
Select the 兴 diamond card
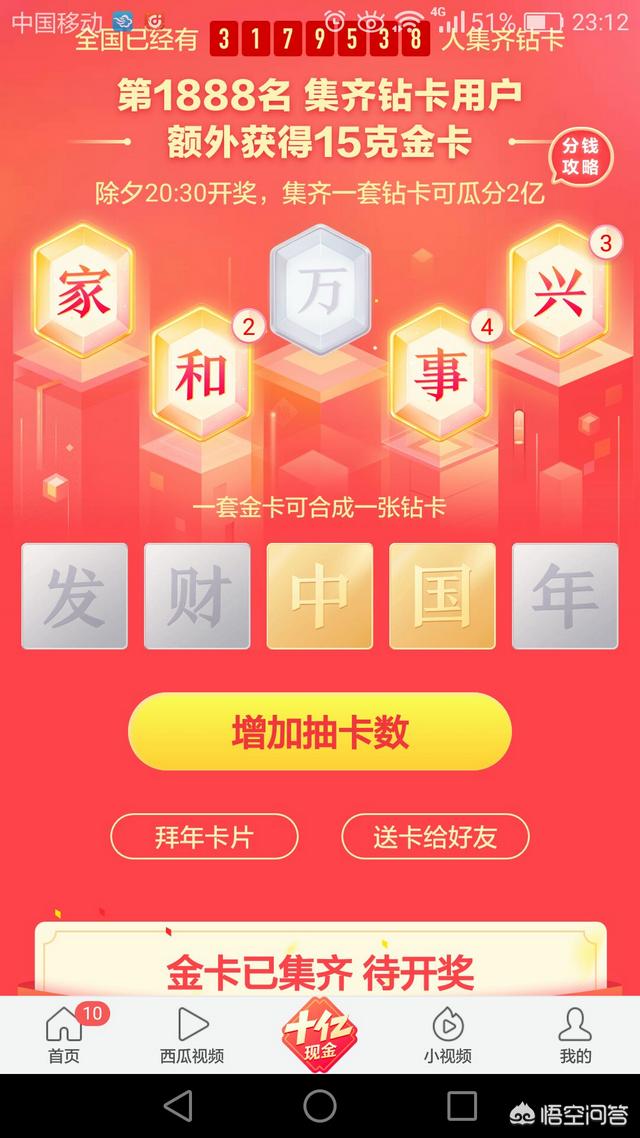[x=559, y=291]
